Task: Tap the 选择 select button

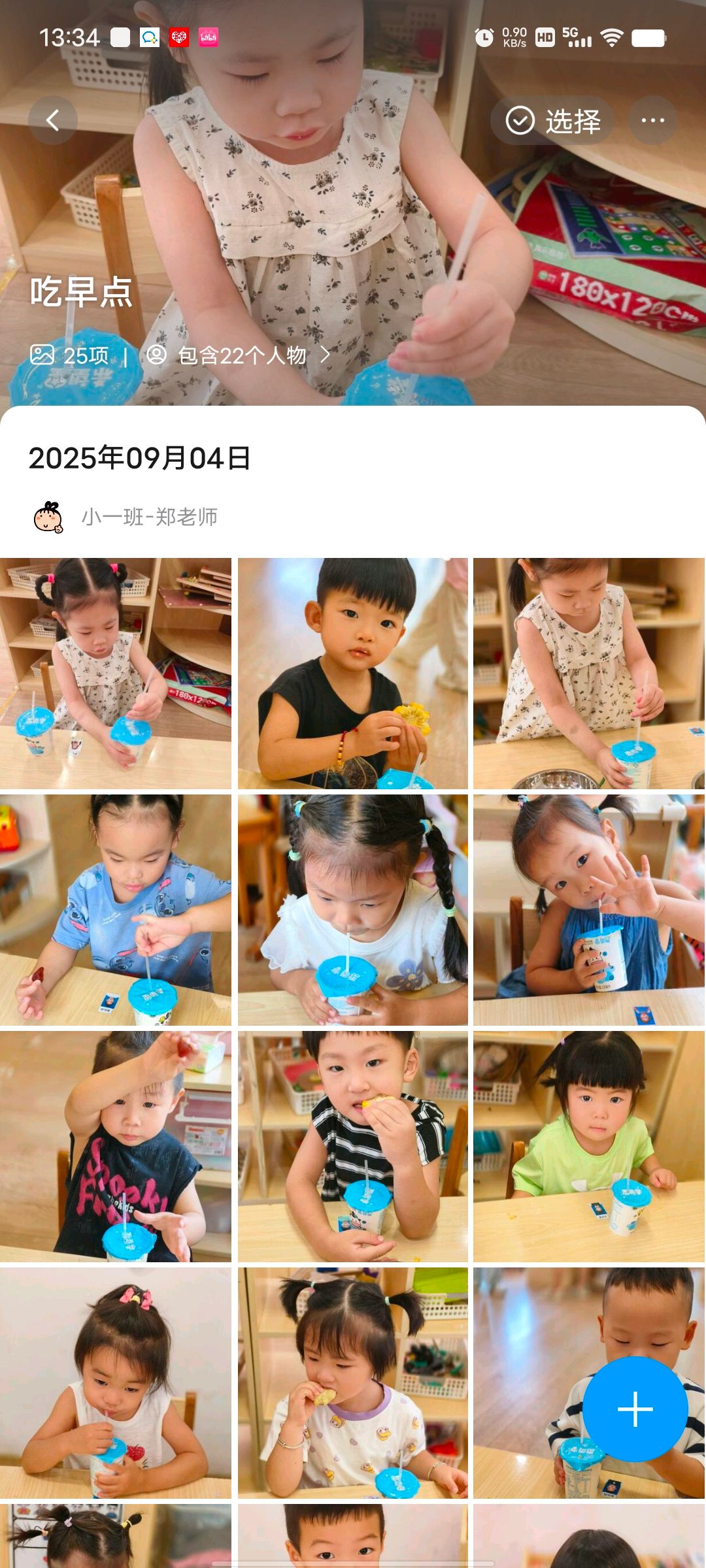Action: [553, 121]
